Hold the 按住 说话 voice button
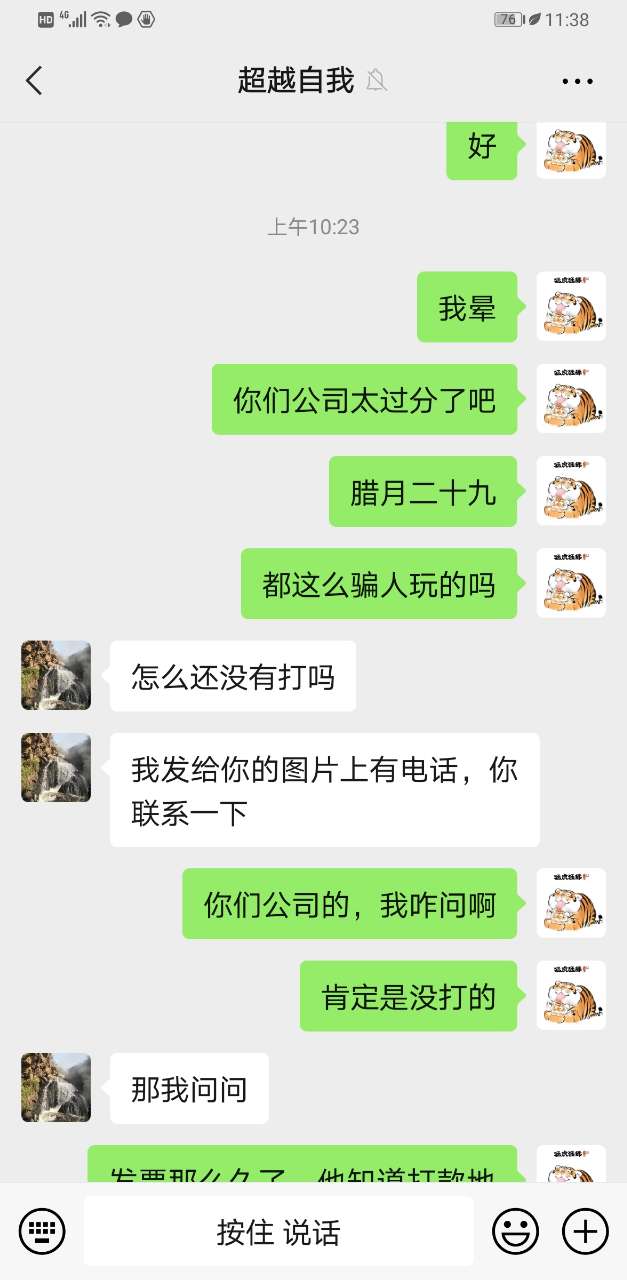627x1280 pixels. (x=278, y=1231)
